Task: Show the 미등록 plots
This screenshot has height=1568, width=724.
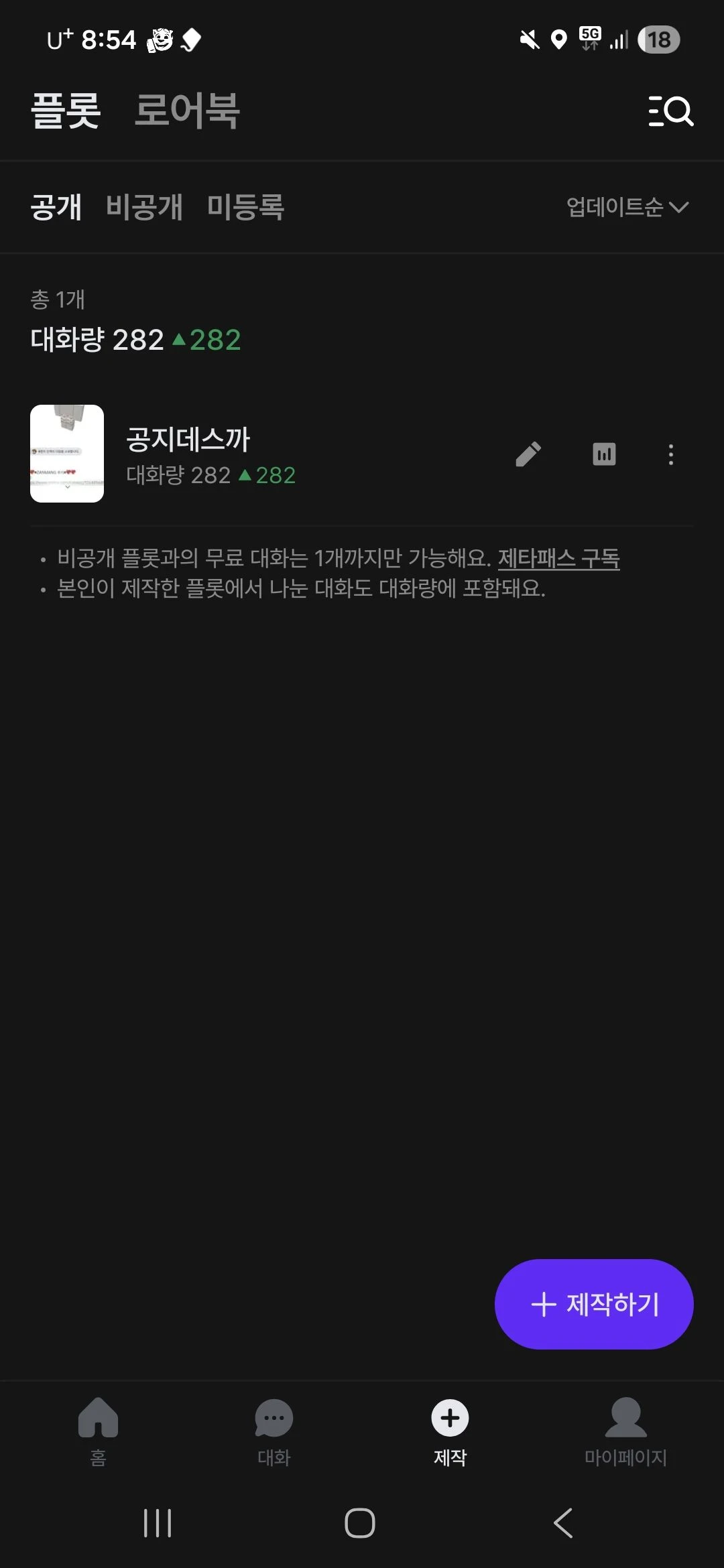Action: (x=245, y=207)
